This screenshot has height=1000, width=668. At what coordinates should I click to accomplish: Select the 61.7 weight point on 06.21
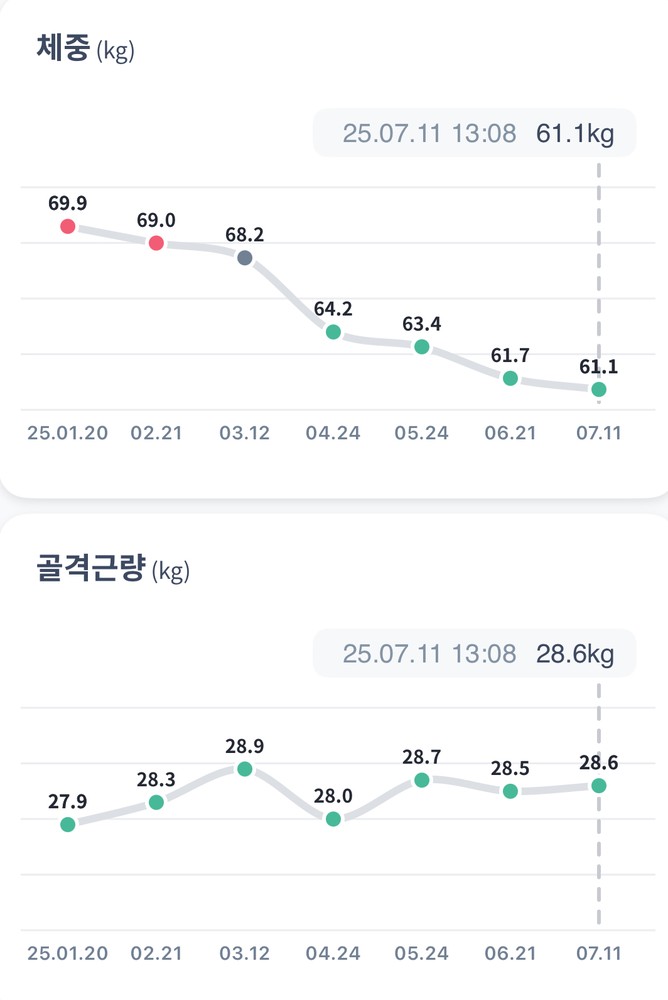510,378
